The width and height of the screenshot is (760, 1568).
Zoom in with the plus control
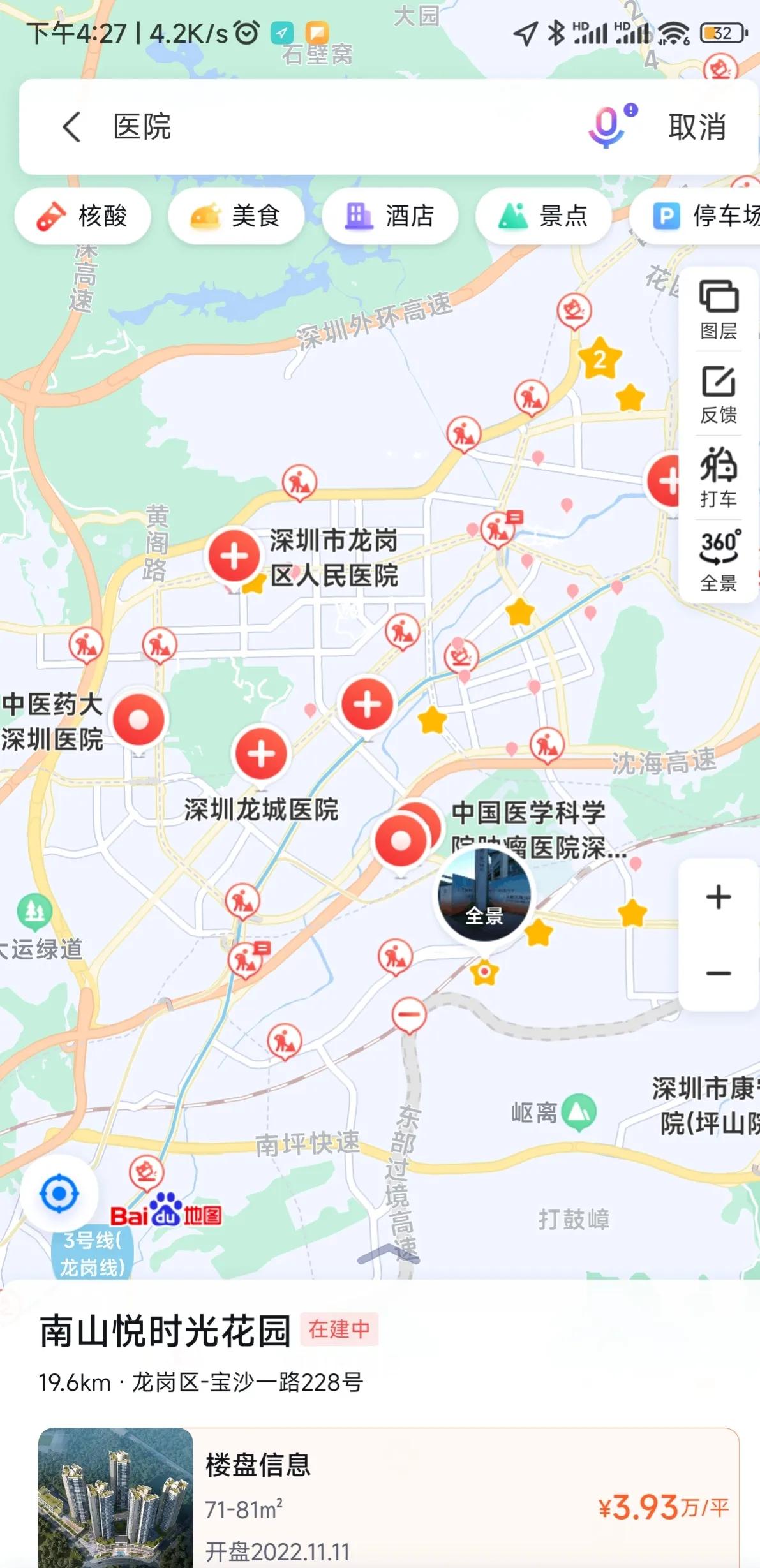[719, 896]
